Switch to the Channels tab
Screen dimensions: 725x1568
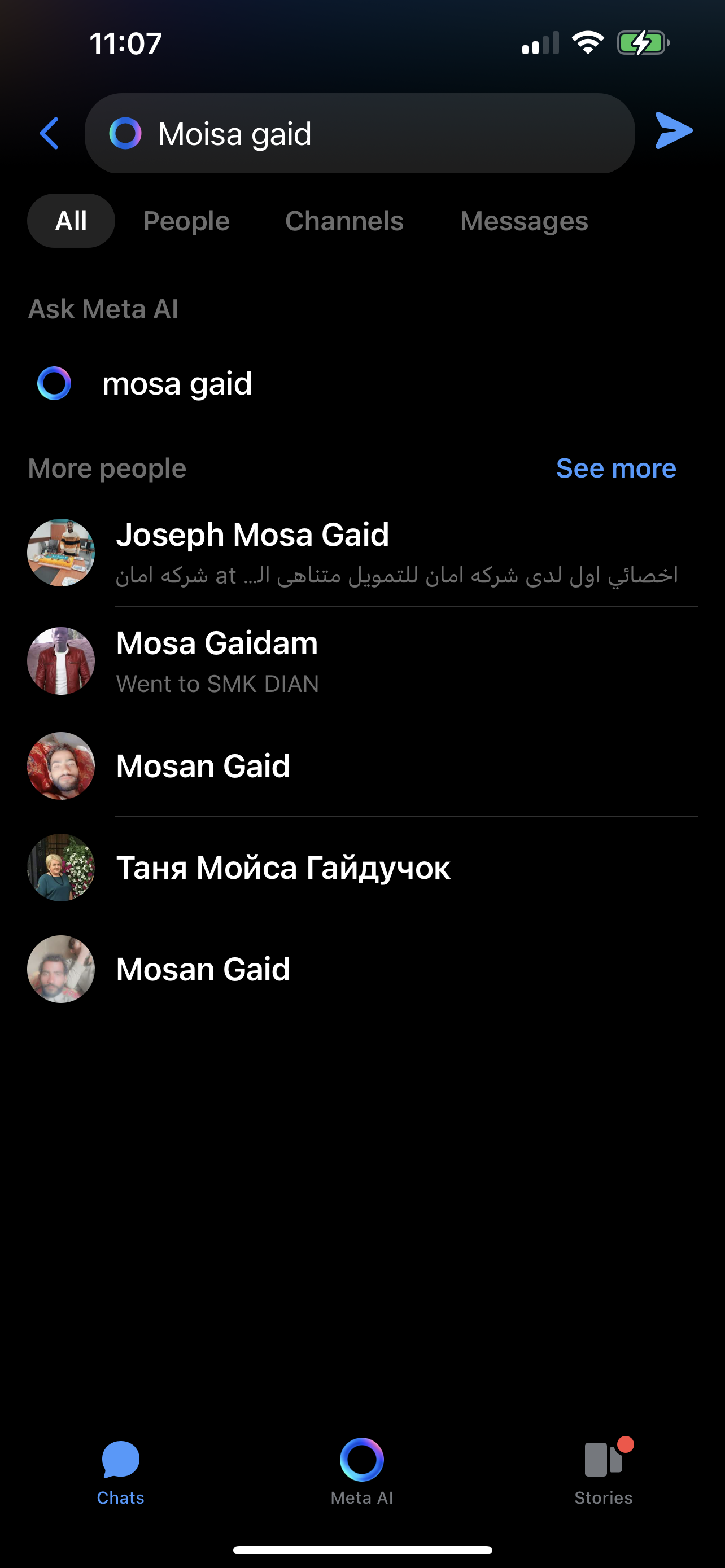pos(344,220)
